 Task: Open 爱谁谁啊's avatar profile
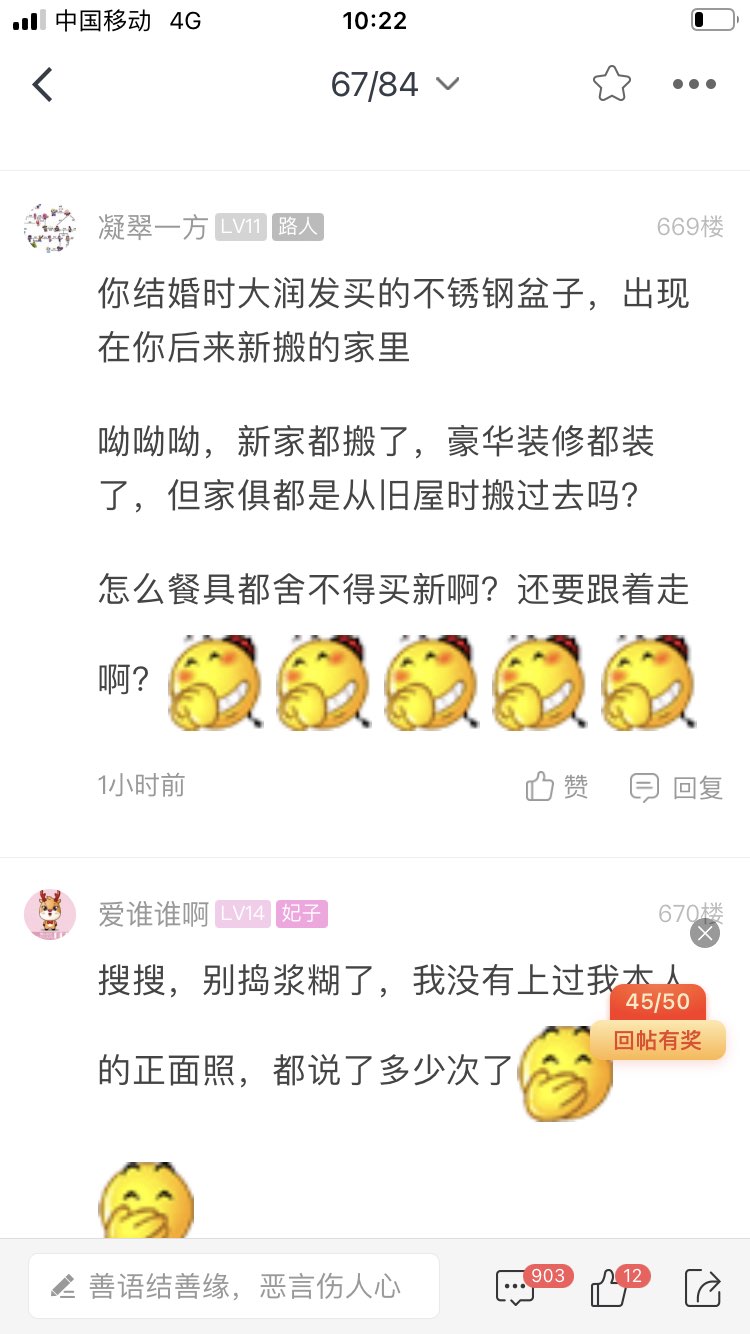(50, 914)
